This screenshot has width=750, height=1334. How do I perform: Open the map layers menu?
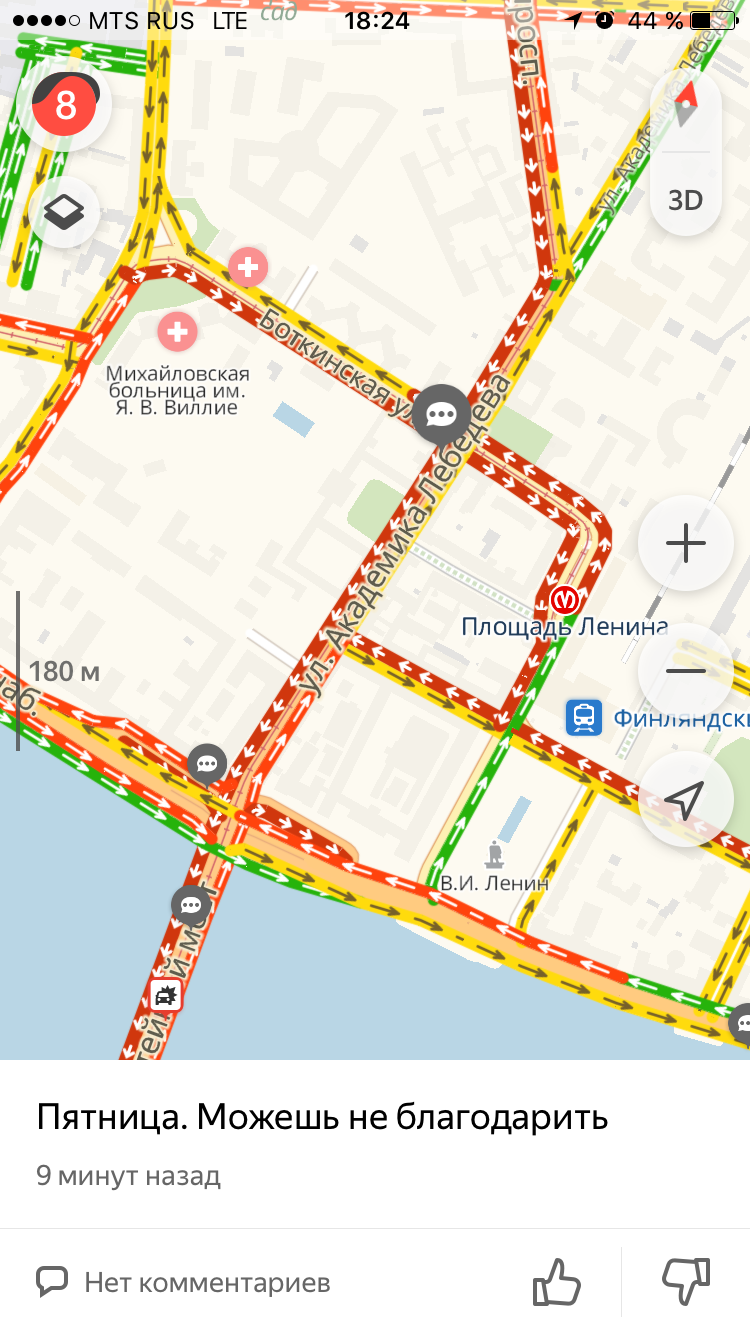coord(65,212)
